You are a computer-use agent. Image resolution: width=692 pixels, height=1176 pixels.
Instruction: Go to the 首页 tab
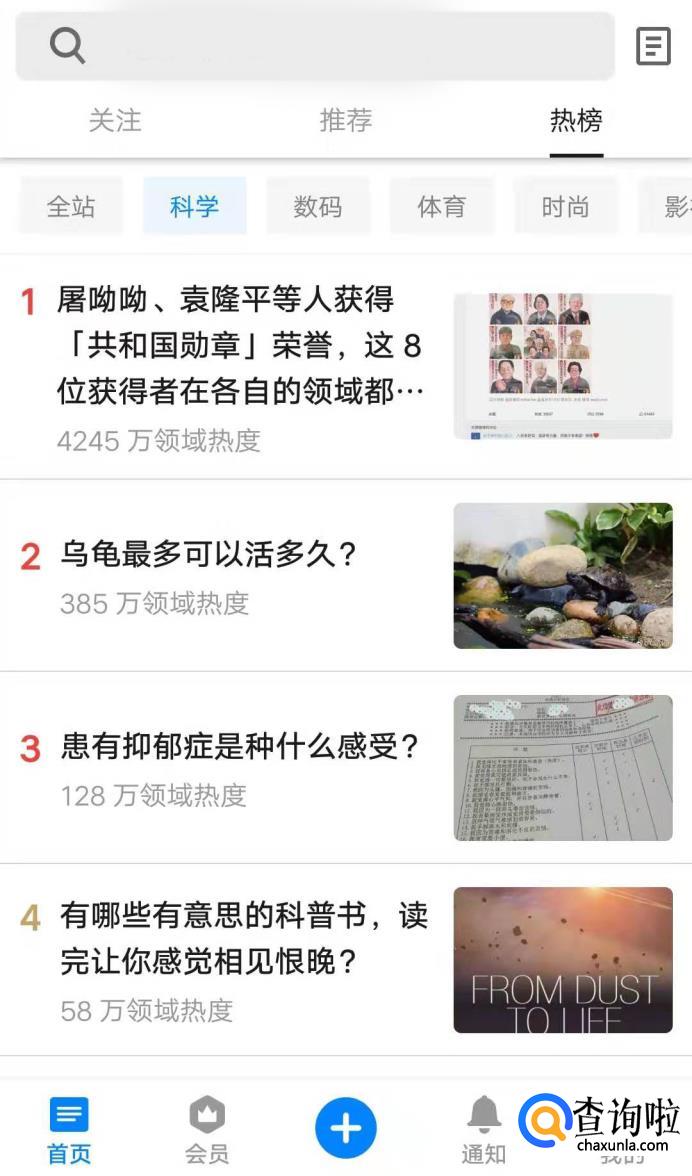[x=69, y=1130]
